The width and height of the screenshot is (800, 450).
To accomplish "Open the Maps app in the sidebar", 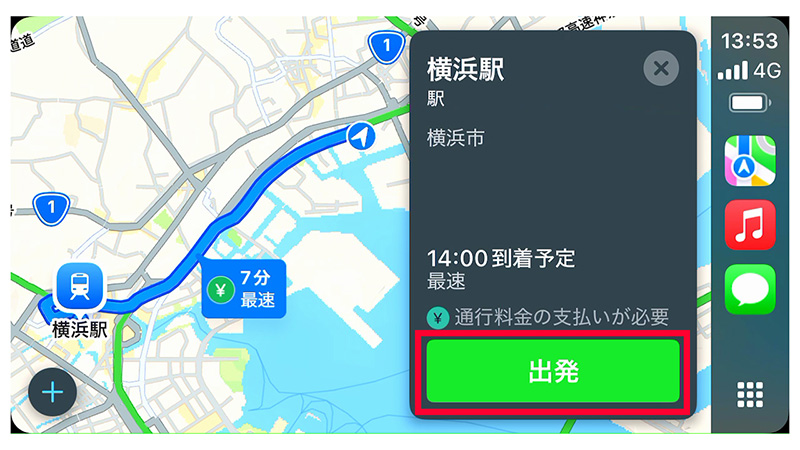I will point(749,162).
